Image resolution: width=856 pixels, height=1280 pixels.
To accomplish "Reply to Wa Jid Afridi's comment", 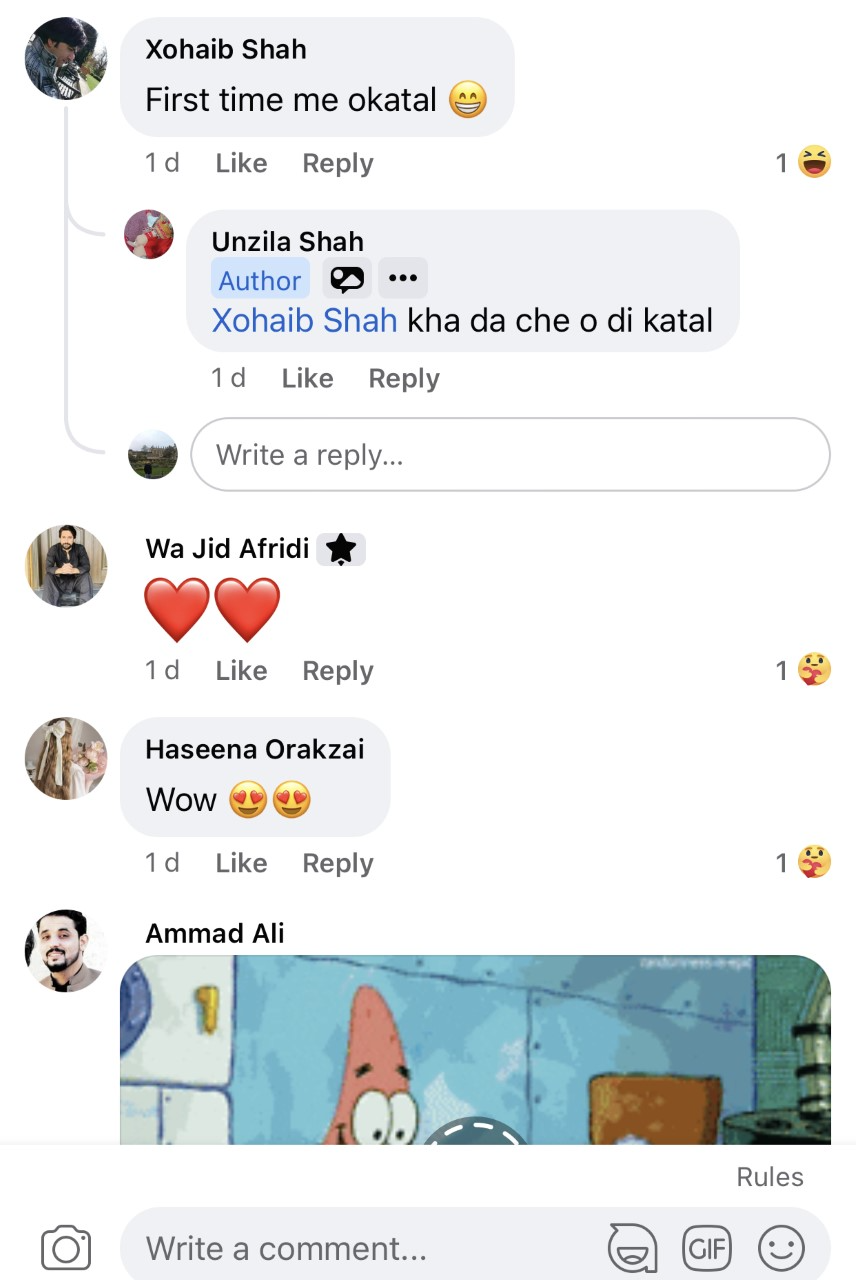I will pyautogui.click(x=337, y=671).
